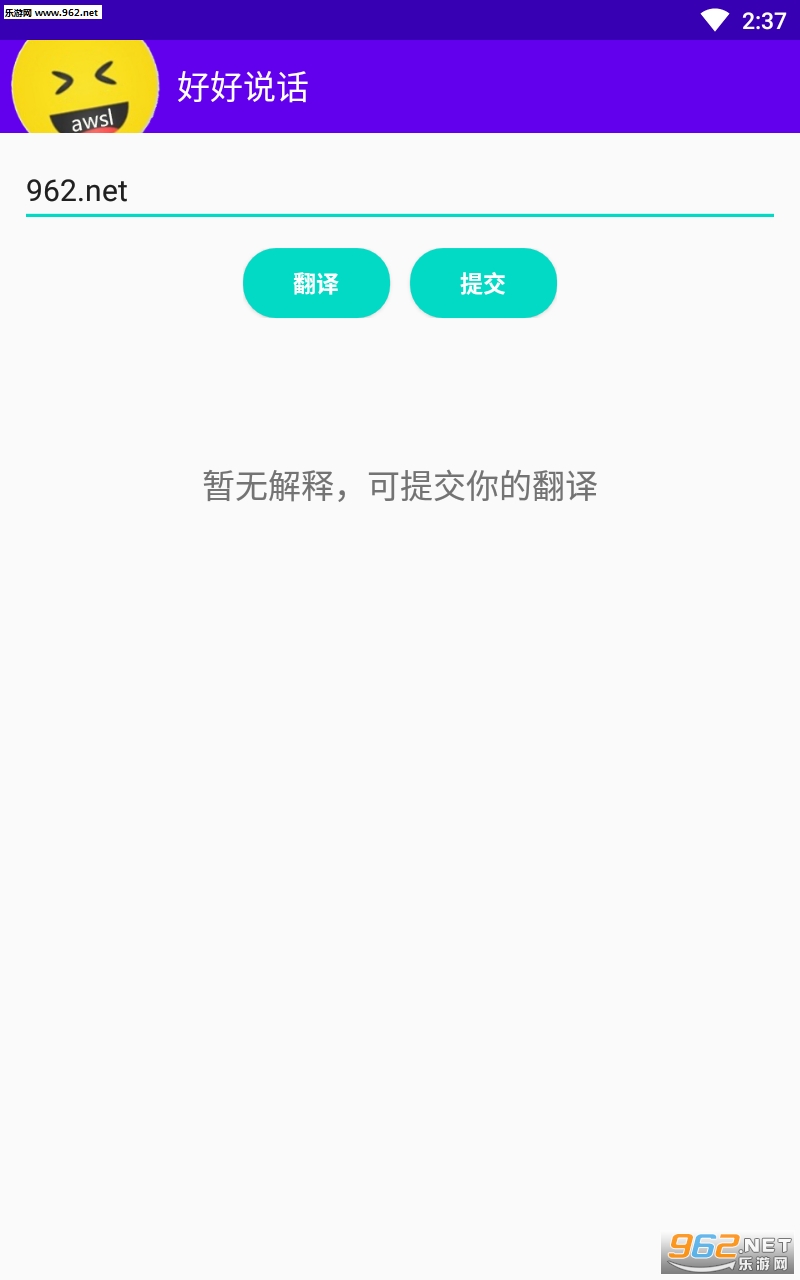800x1280 pixels.
Task: Submit your translation with 提交
Action: pyautogui.click(x=483, y=283)
